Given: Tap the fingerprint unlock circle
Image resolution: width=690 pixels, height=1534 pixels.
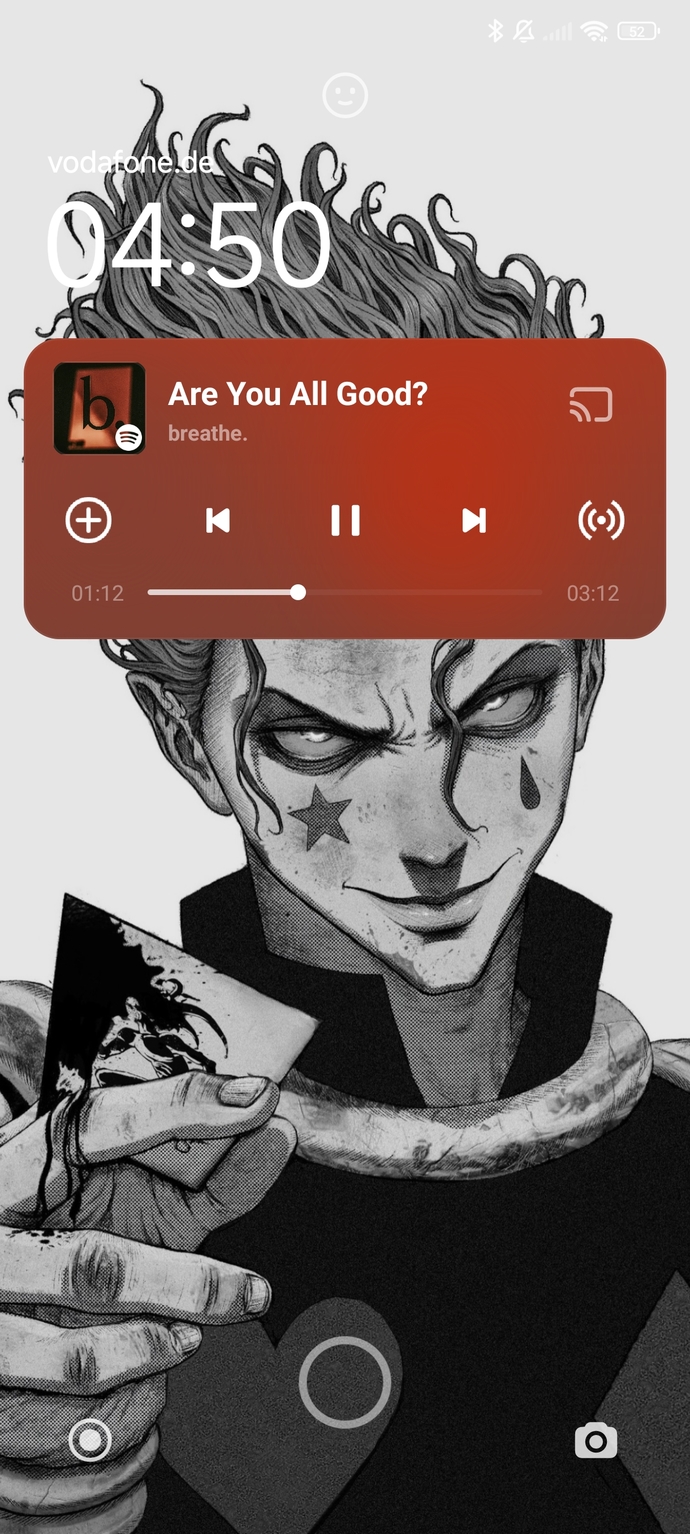Looking at the screenshot, I should pyautogui.click(x=345, y=1382).
